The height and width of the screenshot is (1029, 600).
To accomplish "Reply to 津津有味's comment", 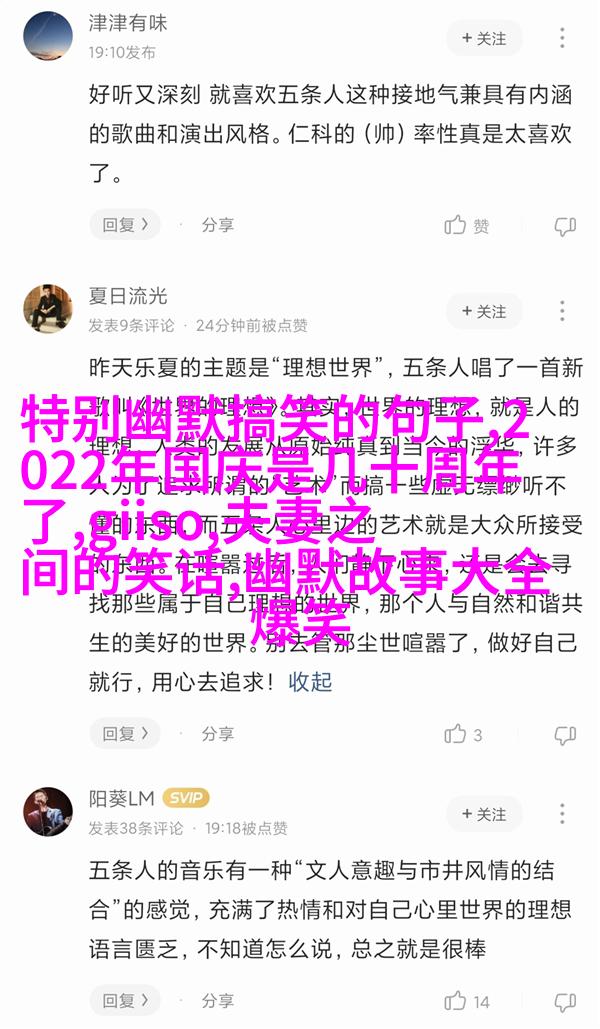I will 125,225.
